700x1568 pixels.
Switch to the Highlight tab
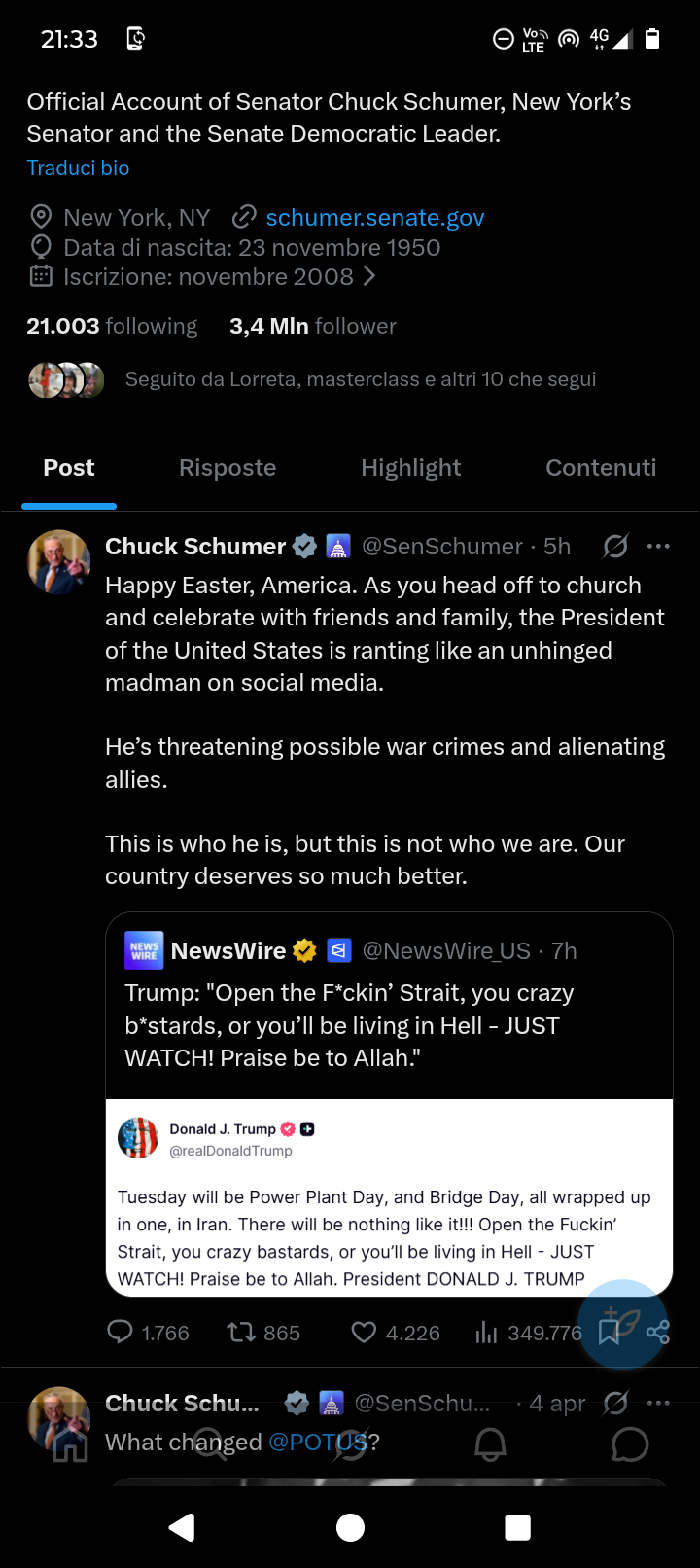(x=410, y=468)
